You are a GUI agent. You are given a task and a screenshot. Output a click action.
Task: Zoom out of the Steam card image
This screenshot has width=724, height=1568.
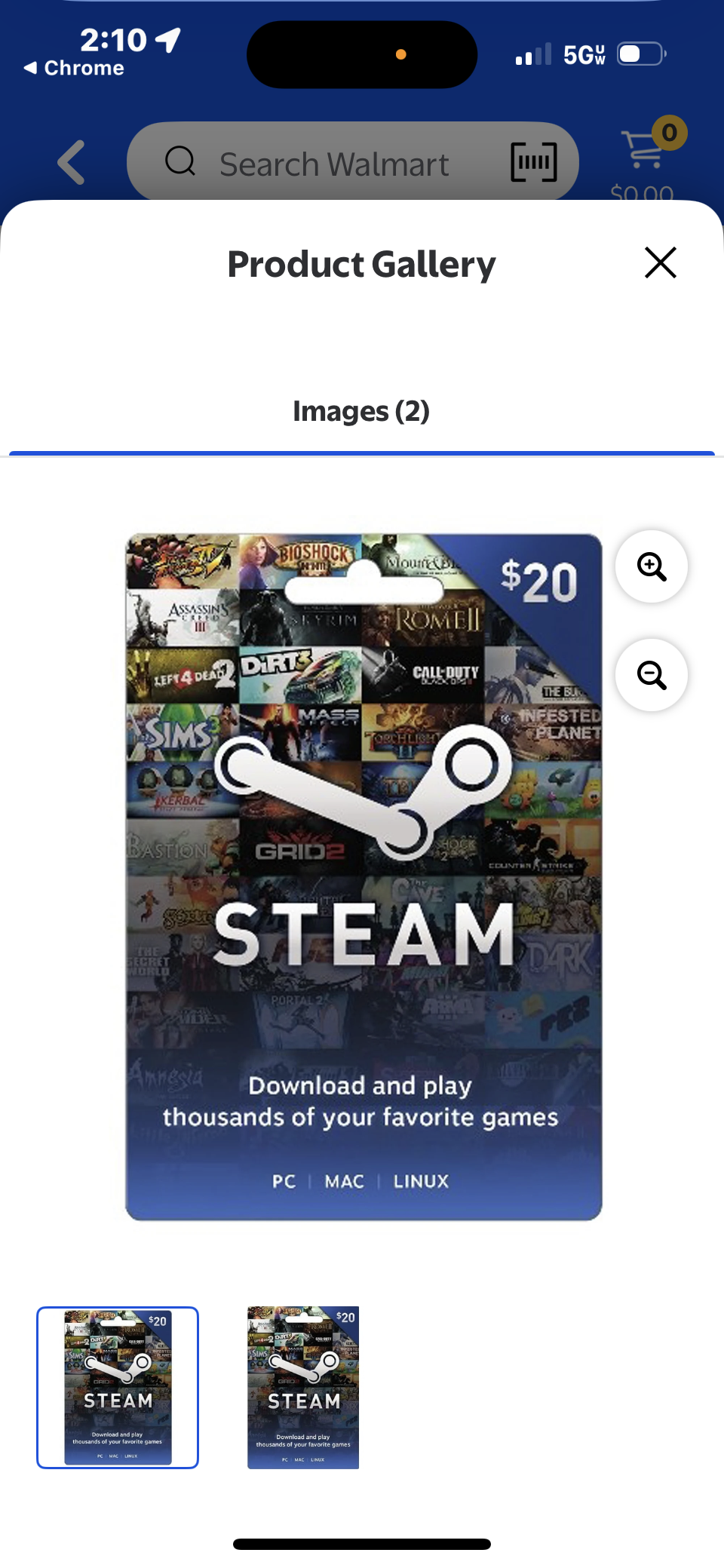(x=652, y=675)
